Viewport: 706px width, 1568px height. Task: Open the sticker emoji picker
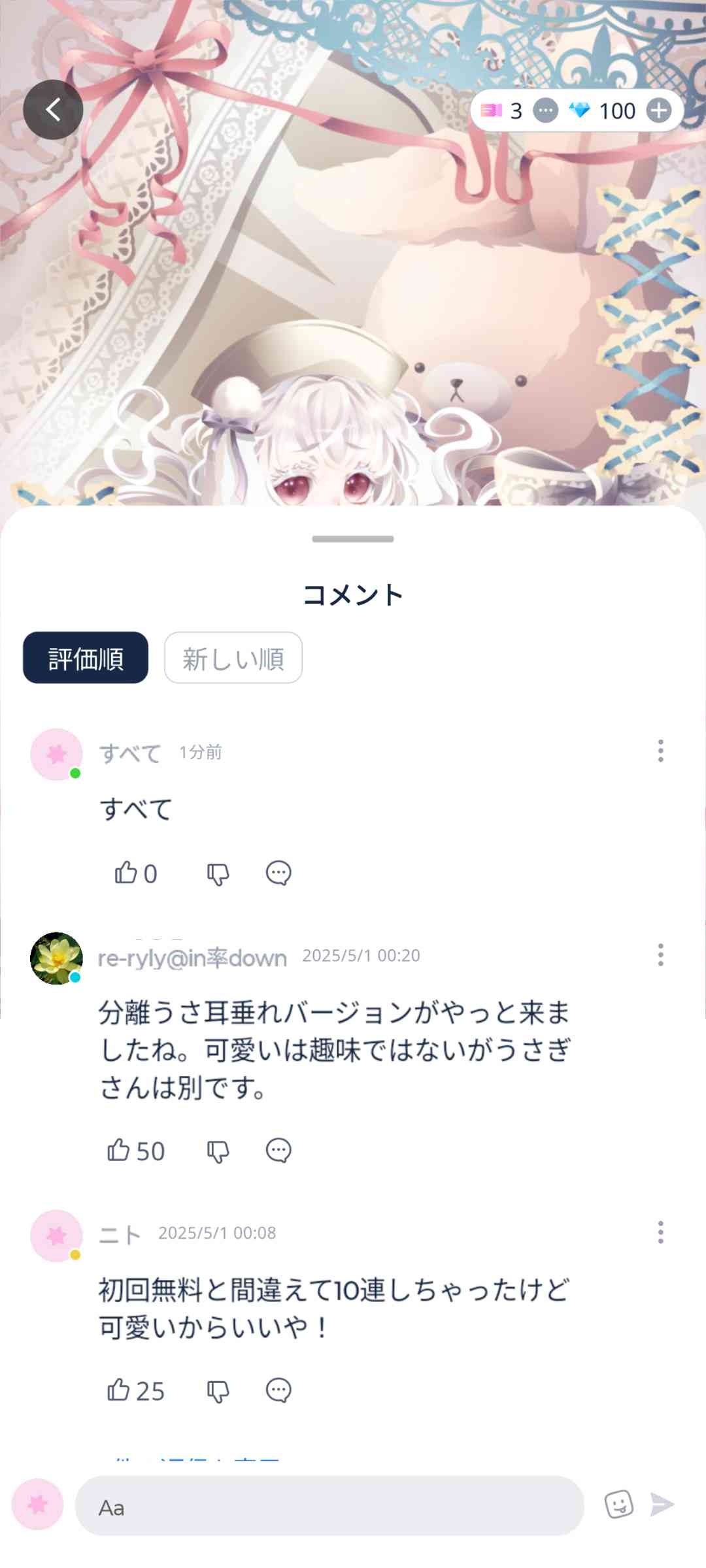[x=618, y=1505]
